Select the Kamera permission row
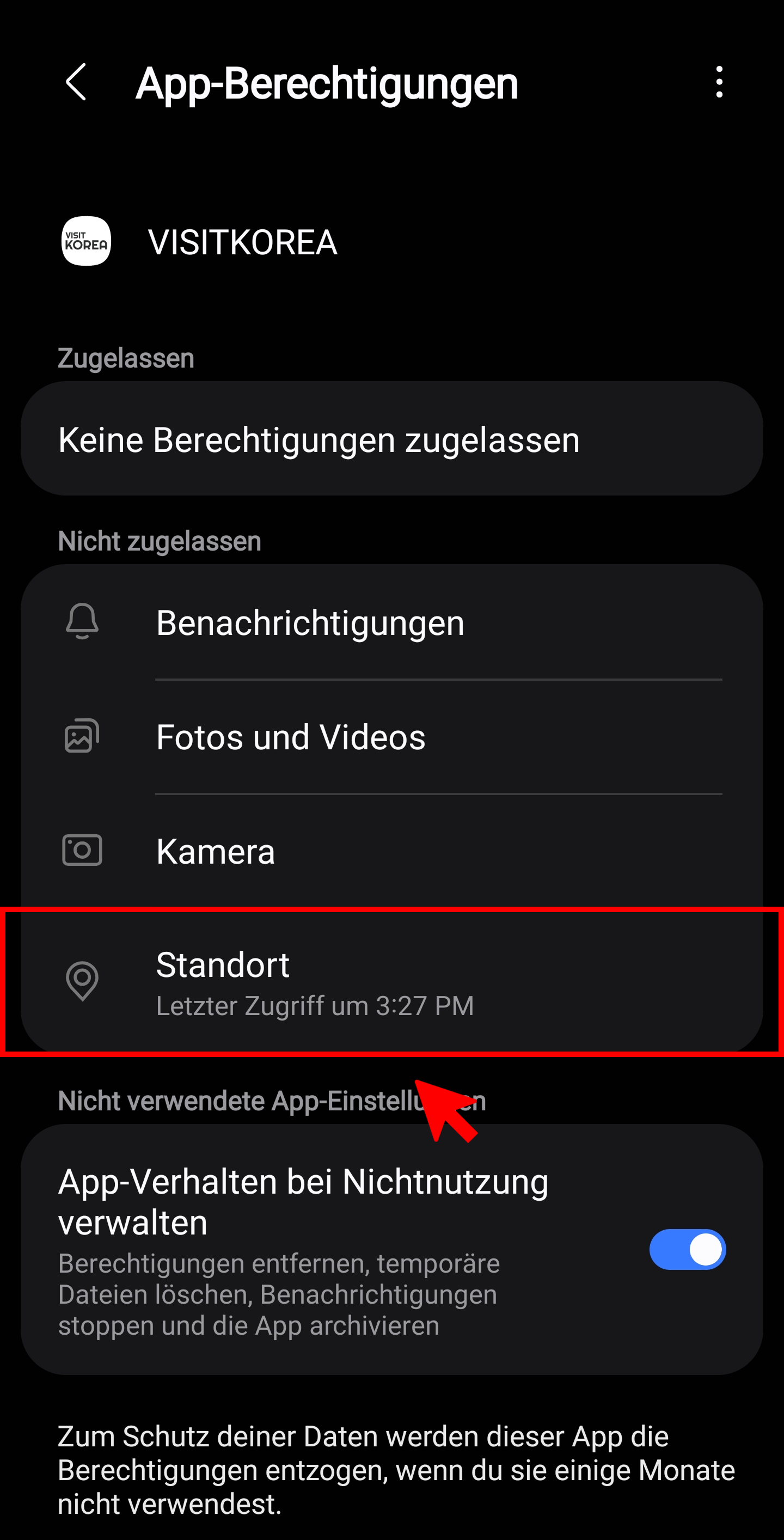 coord(391,851)
